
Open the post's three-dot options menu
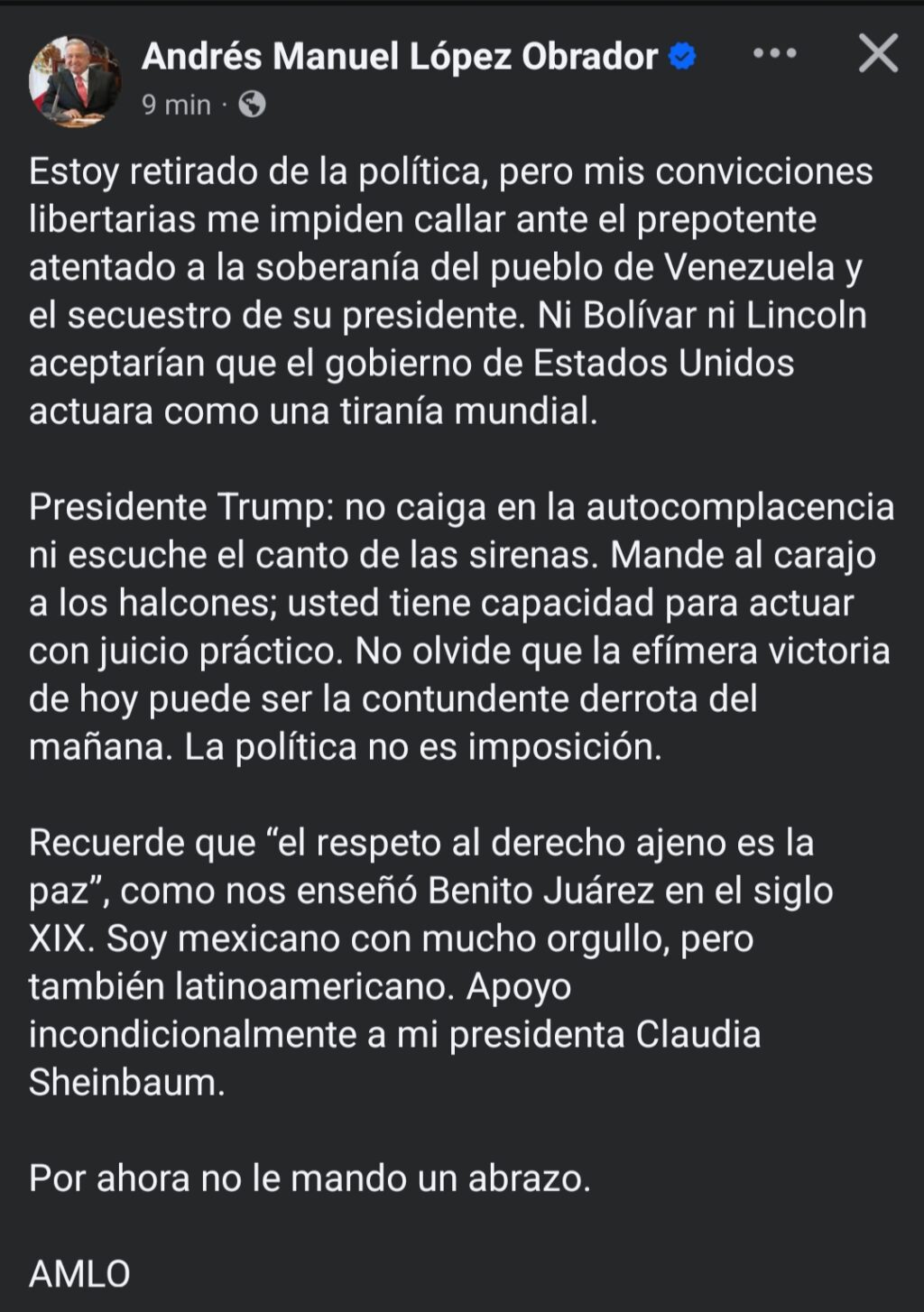775,53
